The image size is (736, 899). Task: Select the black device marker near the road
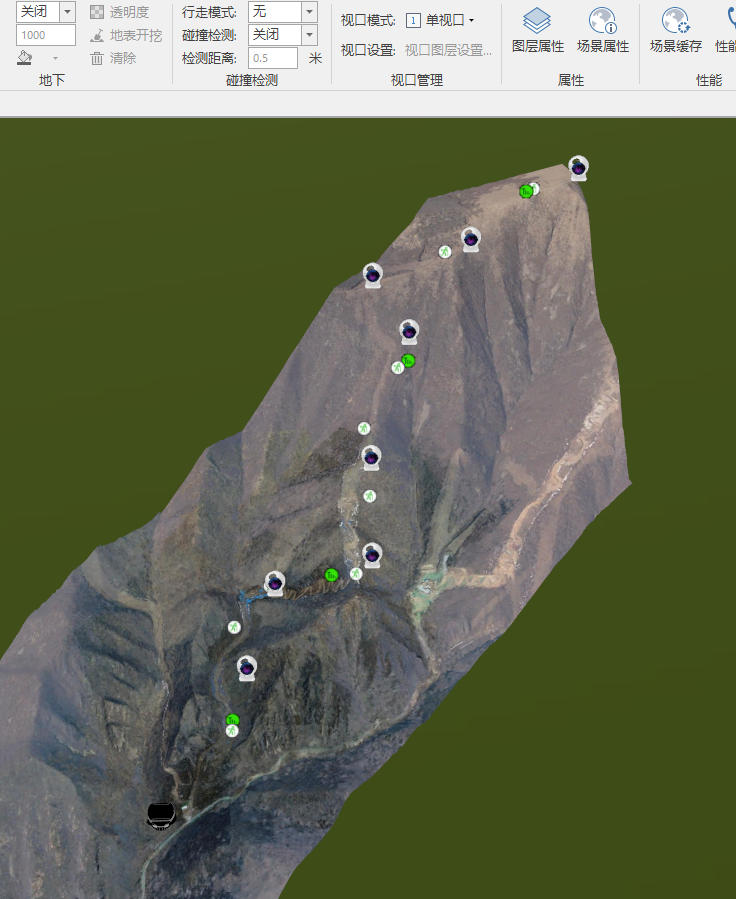[x=161, y=815]
